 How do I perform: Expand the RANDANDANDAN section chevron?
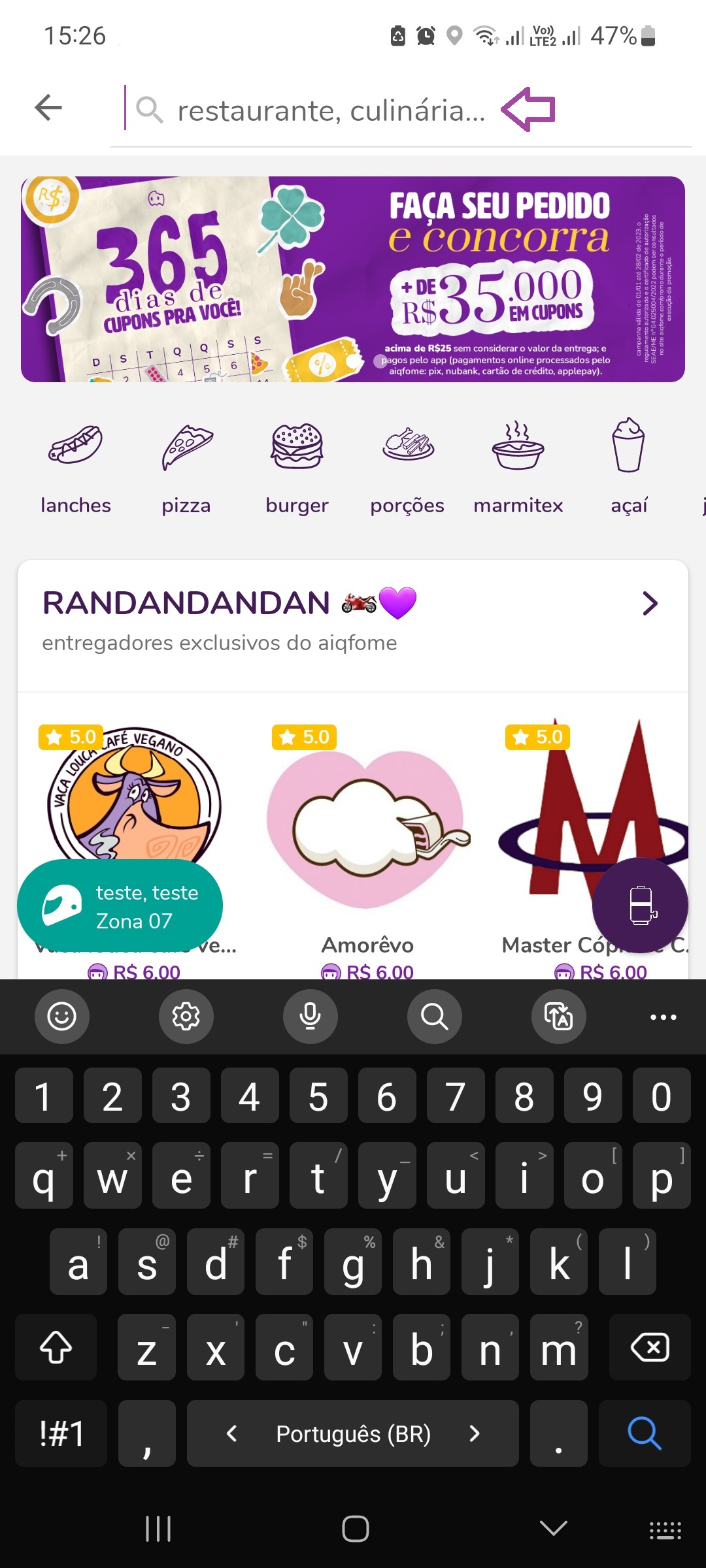click(649, 604)
